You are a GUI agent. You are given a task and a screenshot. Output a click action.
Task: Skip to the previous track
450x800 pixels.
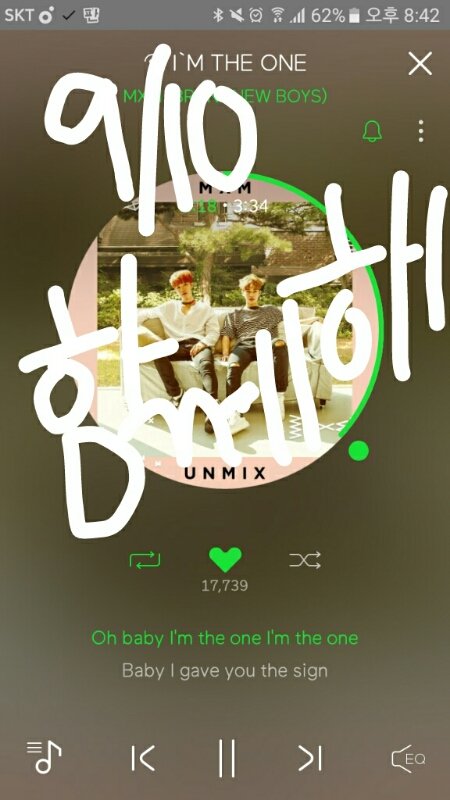[x=143, y=758]
